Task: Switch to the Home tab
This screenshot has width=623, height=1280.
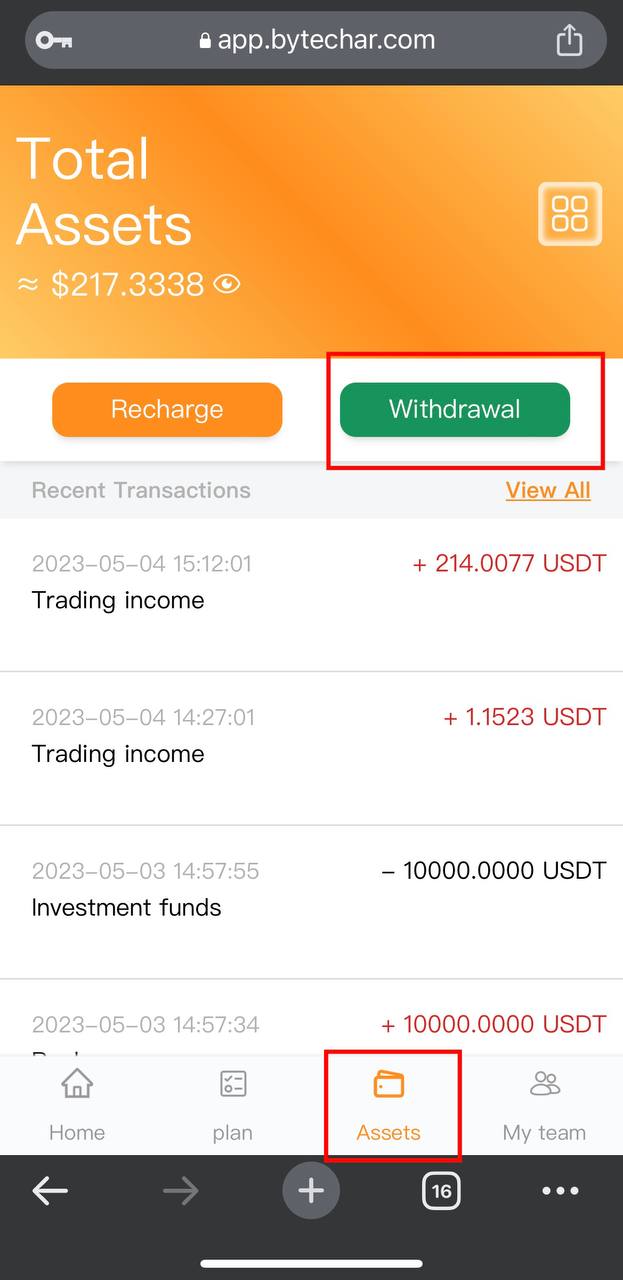Action: (x=77, y=1105)
